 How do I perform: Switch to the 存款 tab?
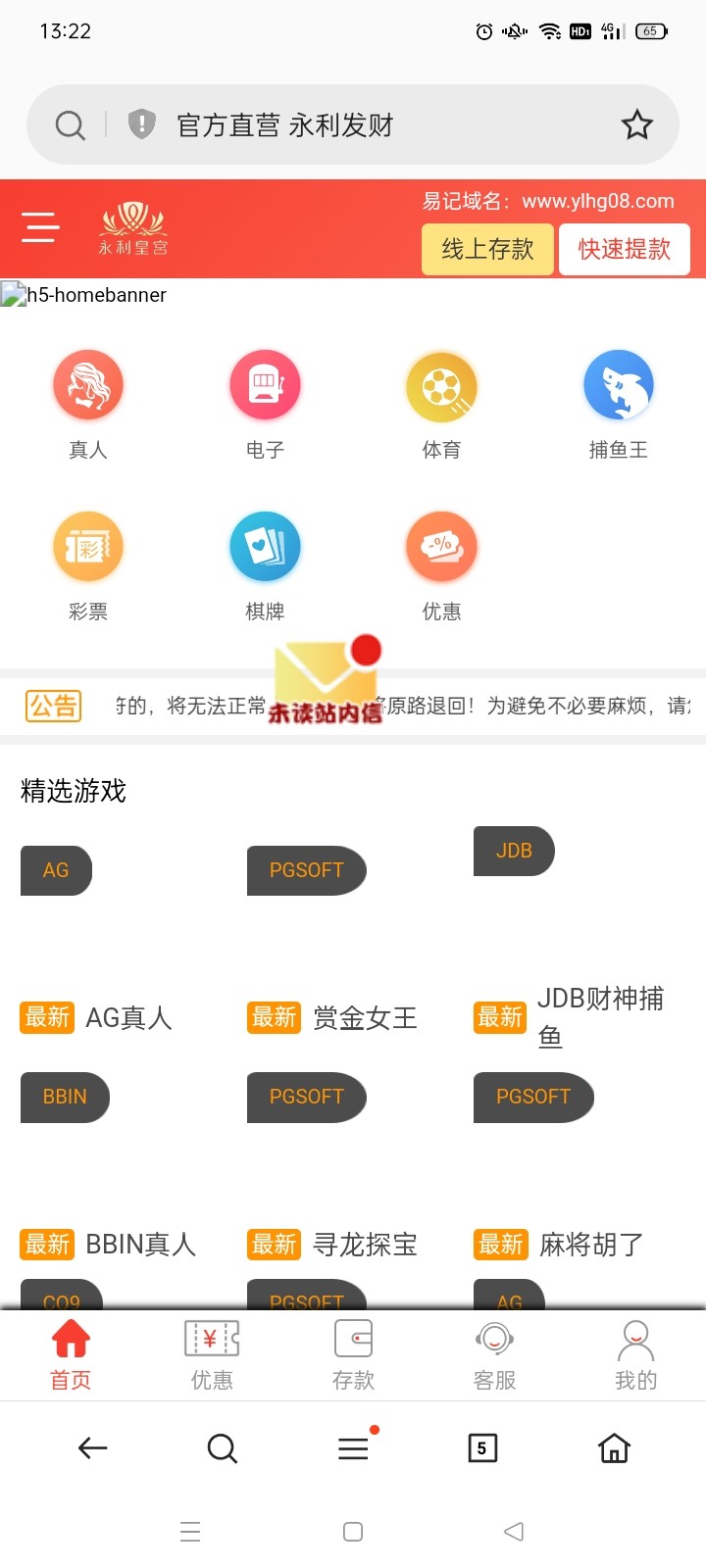tap(353, 1354)
